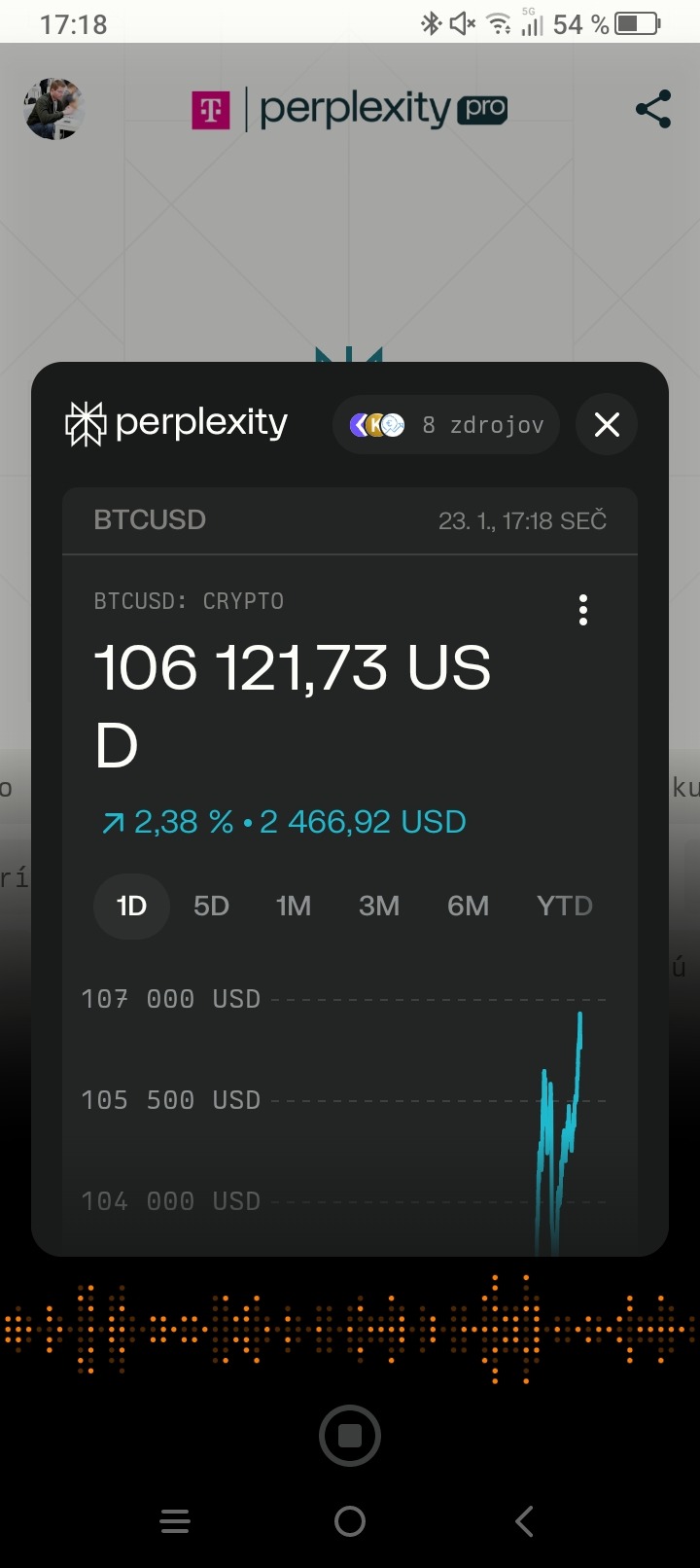Go back with the system back button
Image resolution: width=700 pixels, height=1568 pixels.
pos(525,1521)
